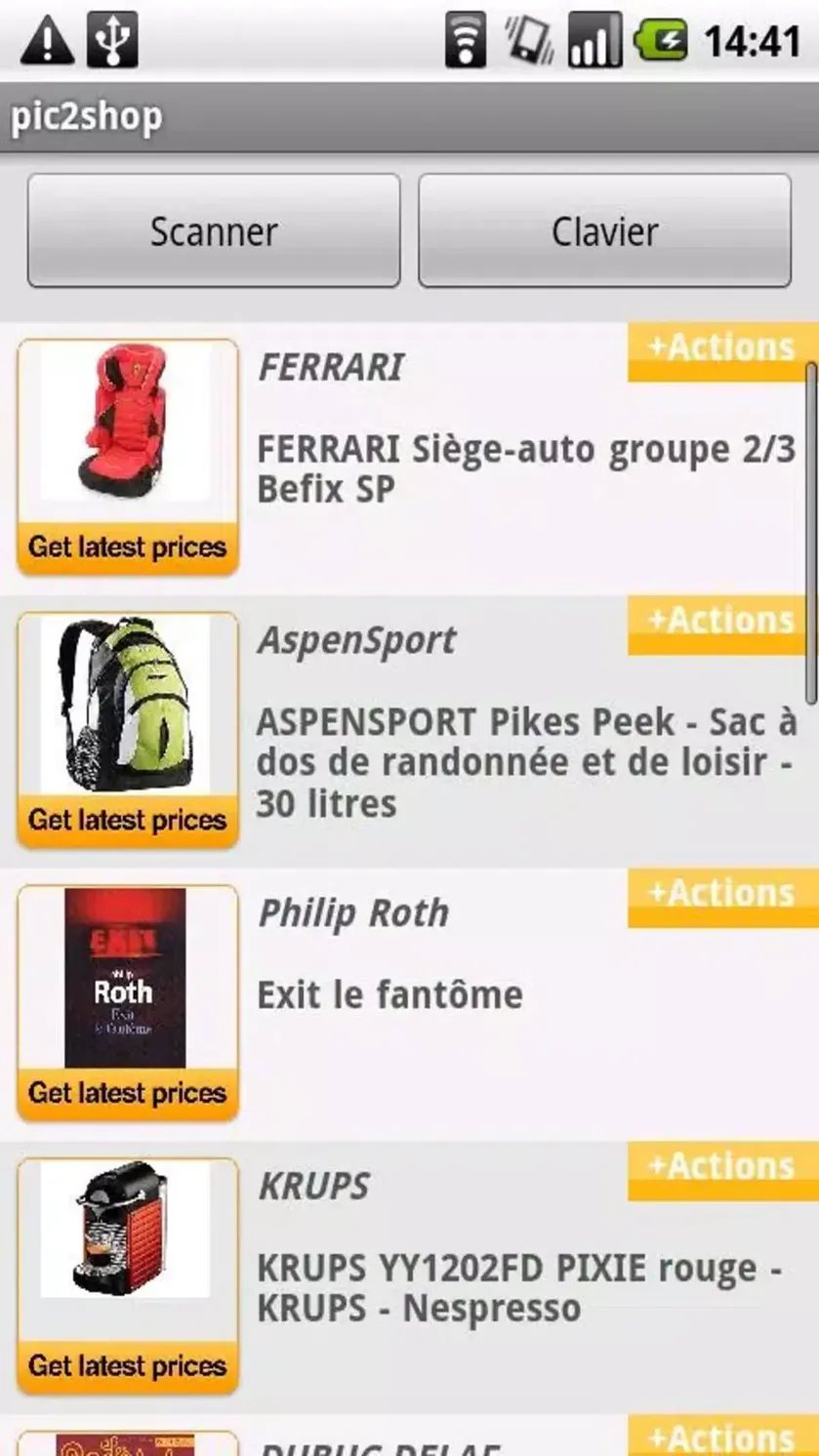Viewport: 819px width, 1456px height.
Task: Open +Actions for the AspenSport item
Action: (722, 625)
